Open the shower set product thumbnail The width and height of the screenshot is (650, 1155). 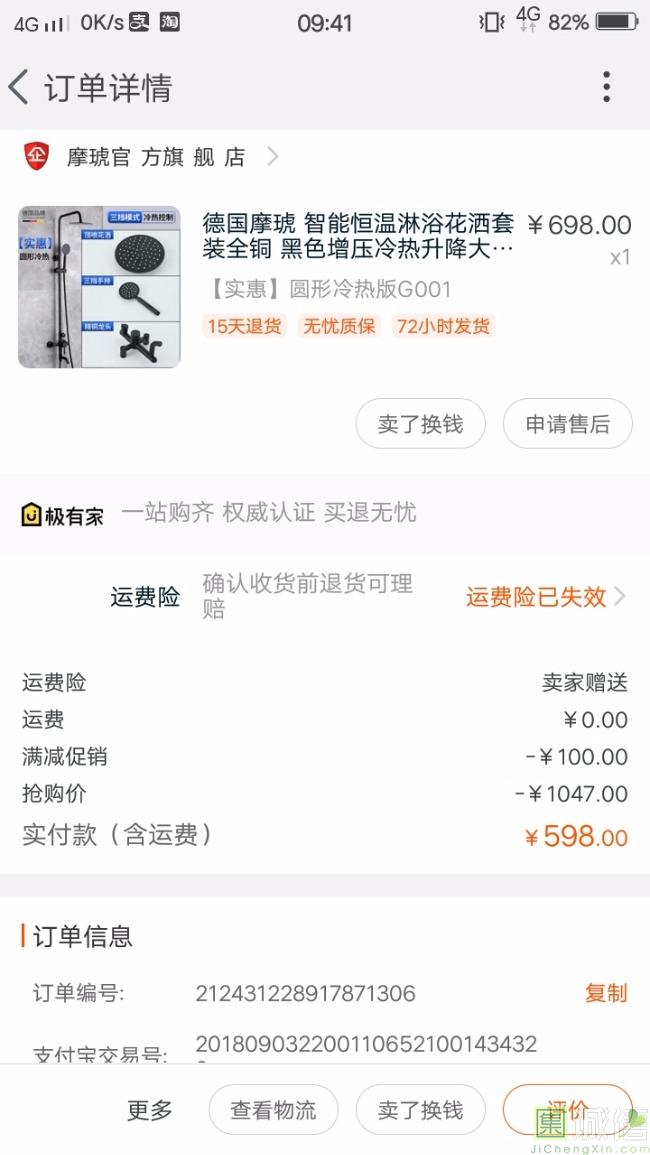pos(99,287)
